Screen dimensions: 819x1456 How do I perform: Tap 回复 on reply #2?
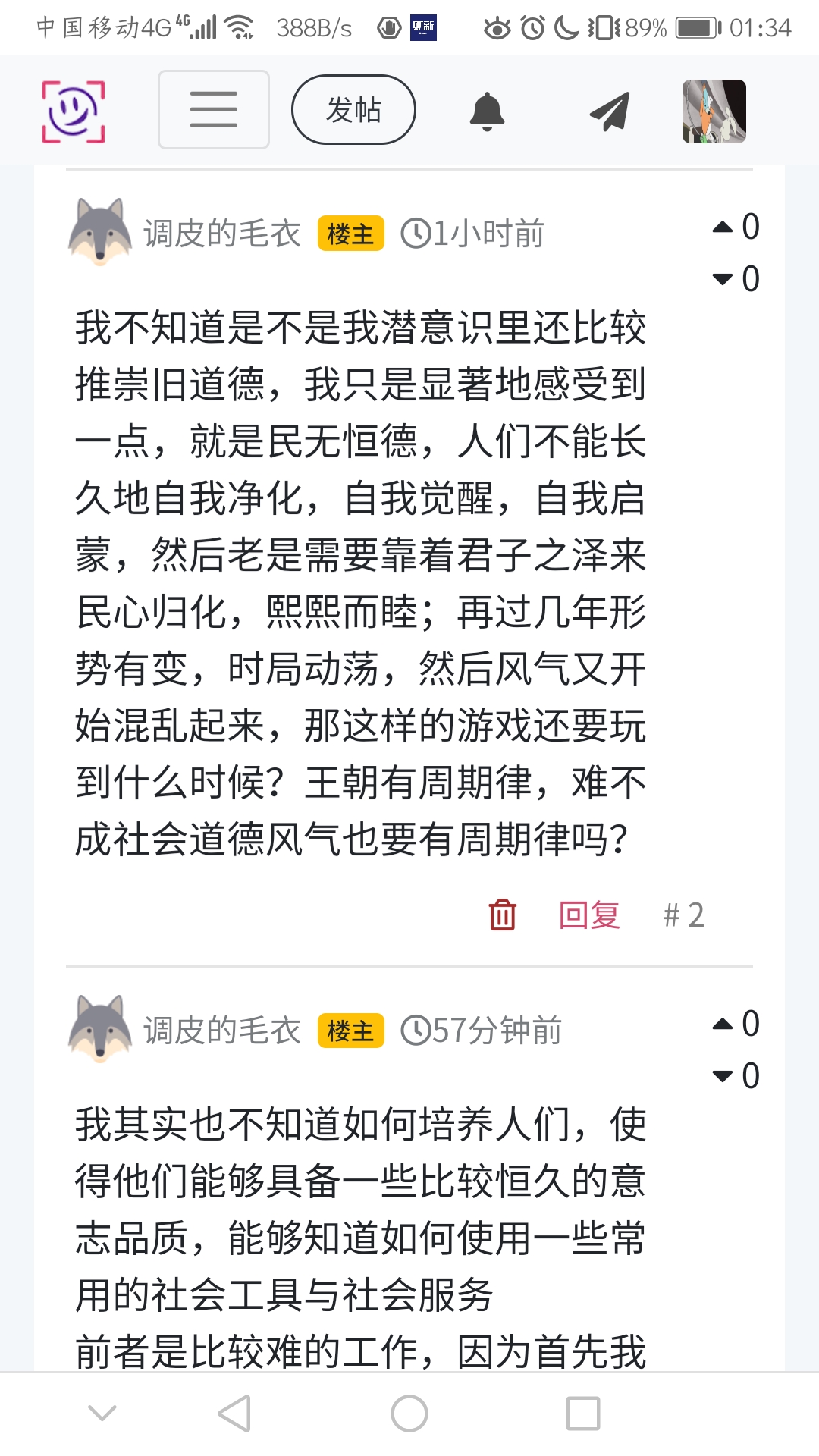point(589,915)
